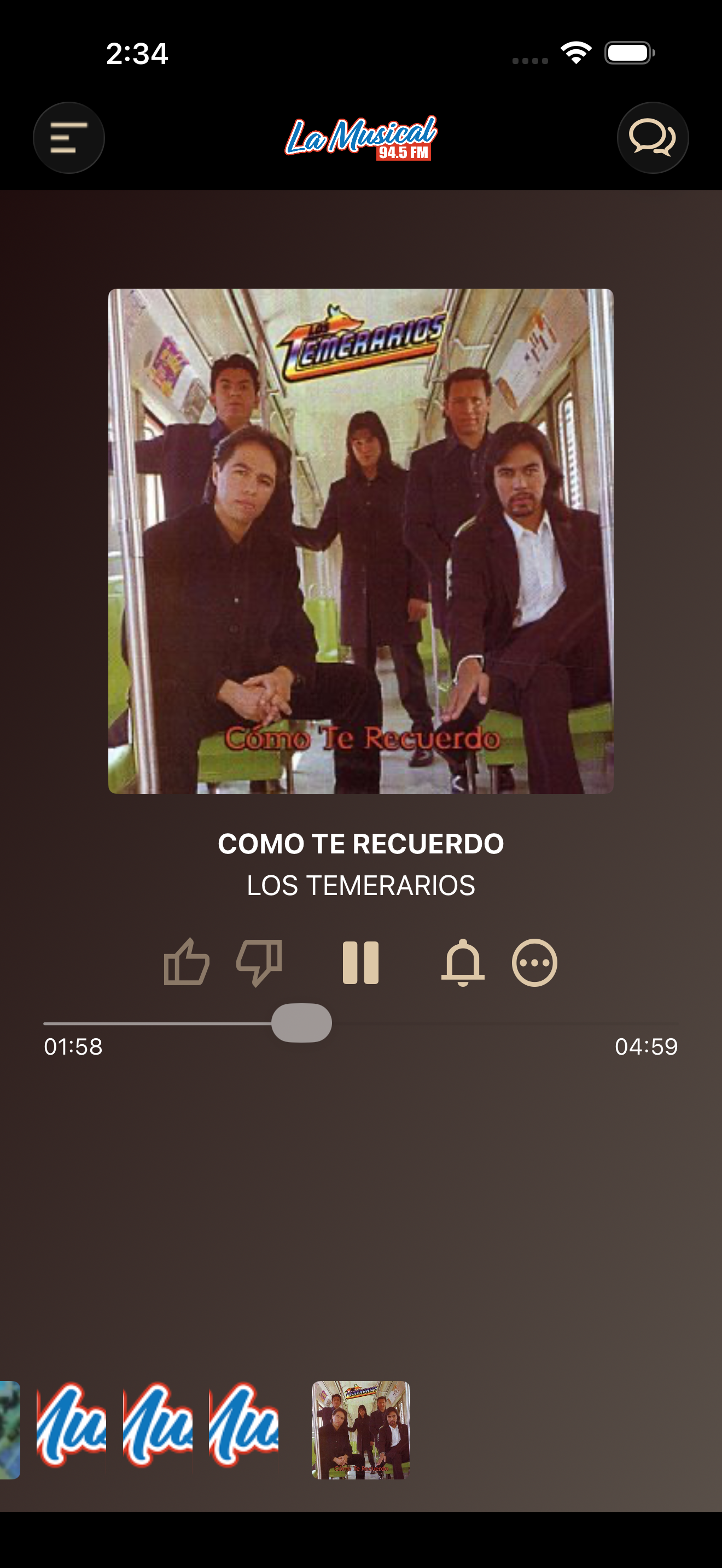Tap the large Como Te Recuerdo album cover
Image resolution: width=722 pixels, height=1568 pixels.
tap(361, 541)
